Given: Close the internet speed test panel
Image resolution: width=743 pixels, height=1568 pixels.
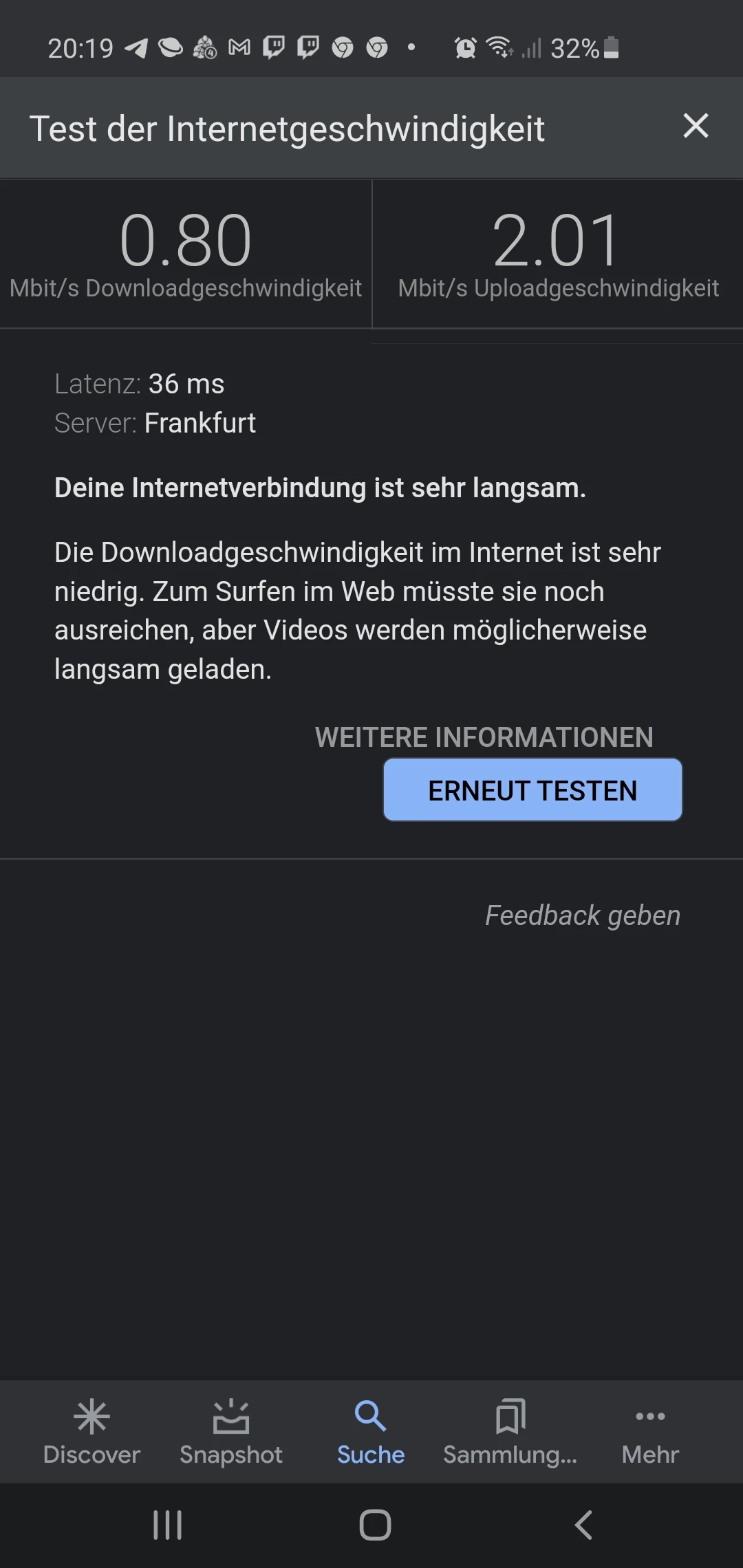Looking at the screenshot, I should tap(696, 126).
